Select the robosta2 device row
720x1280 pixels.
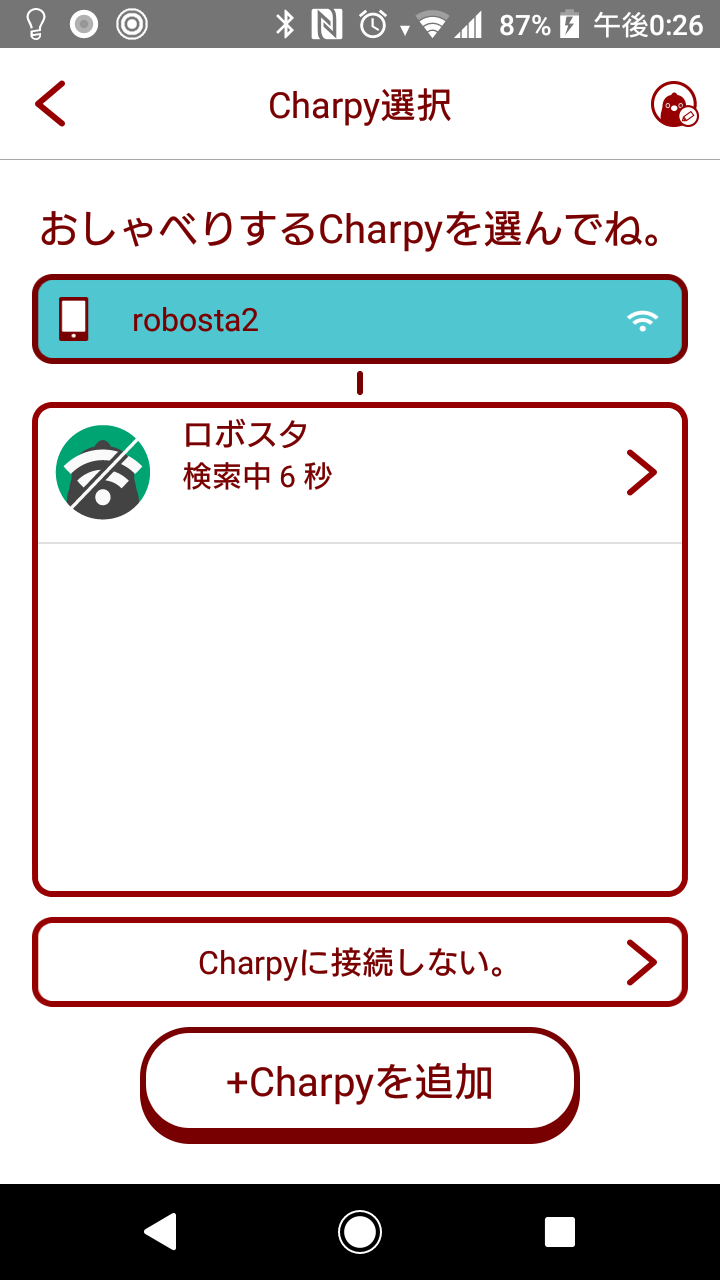point(360,320)
